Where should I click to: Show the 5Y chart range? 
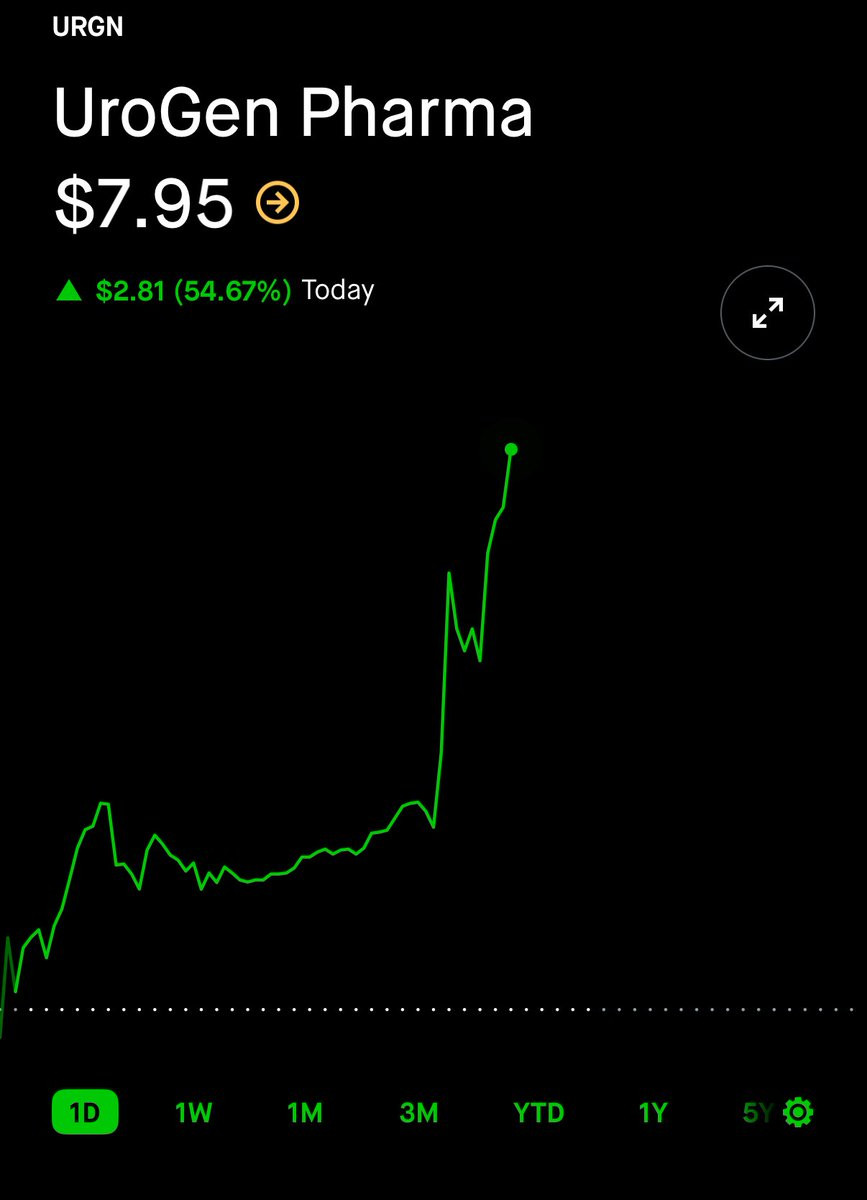pos(758,1112)
